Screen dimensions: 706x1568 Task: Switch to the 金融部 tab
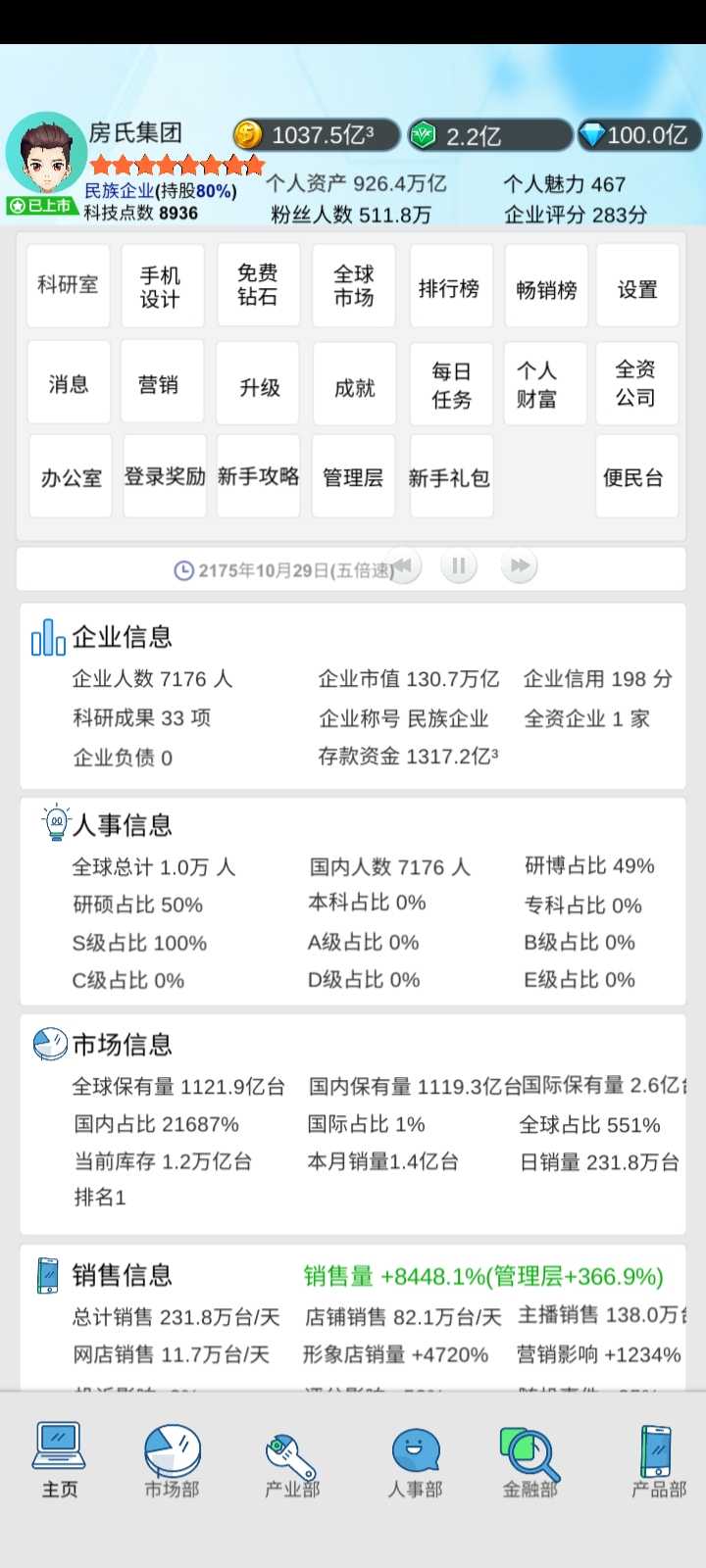point(530,1461)
